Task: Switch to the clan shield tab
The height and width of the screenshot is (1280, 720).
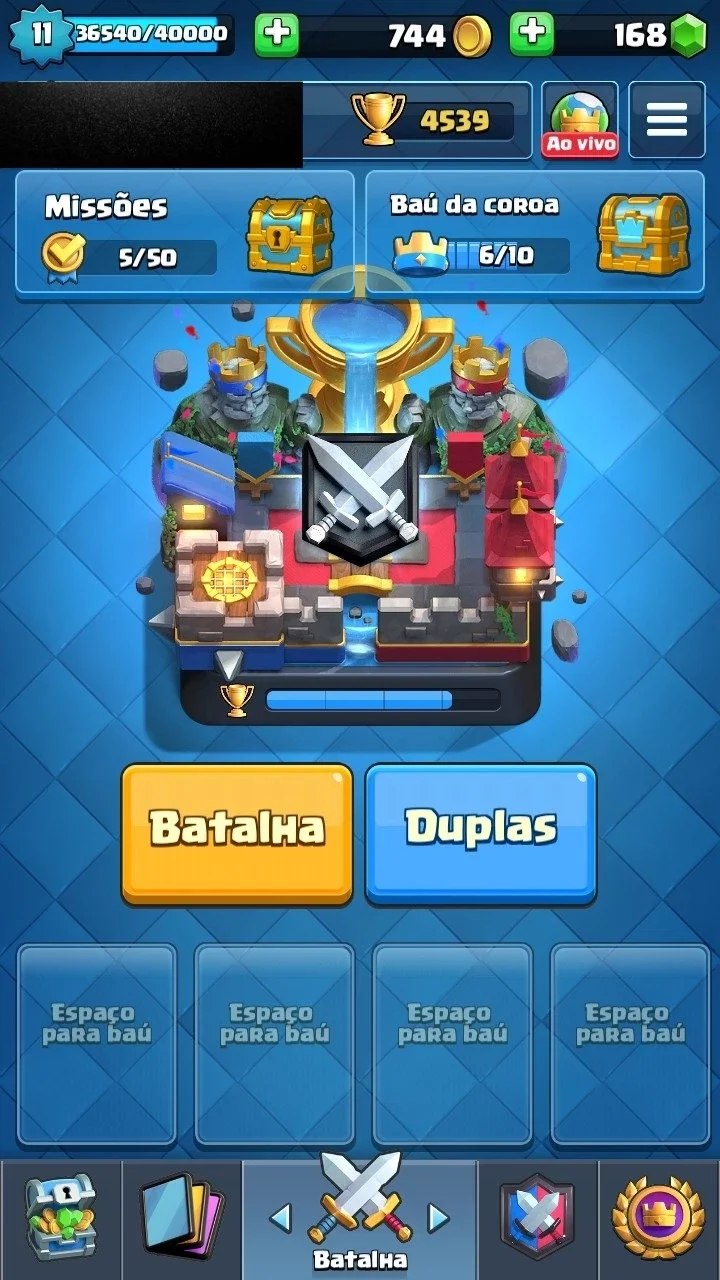Action: click(x=537, y=1219)
